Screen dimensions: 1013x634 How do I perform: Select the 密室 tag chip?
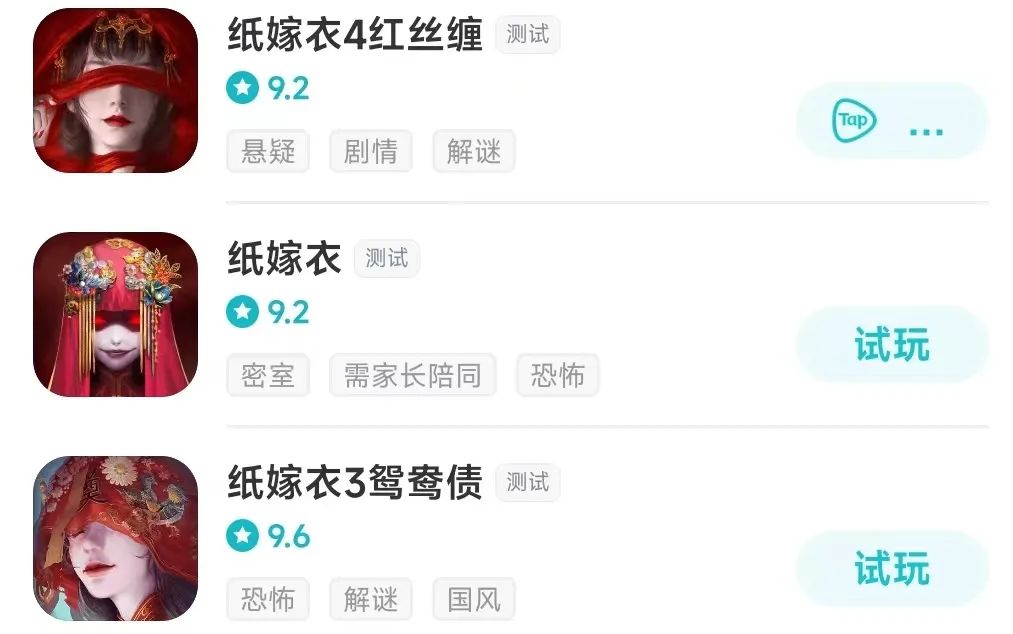268,376
